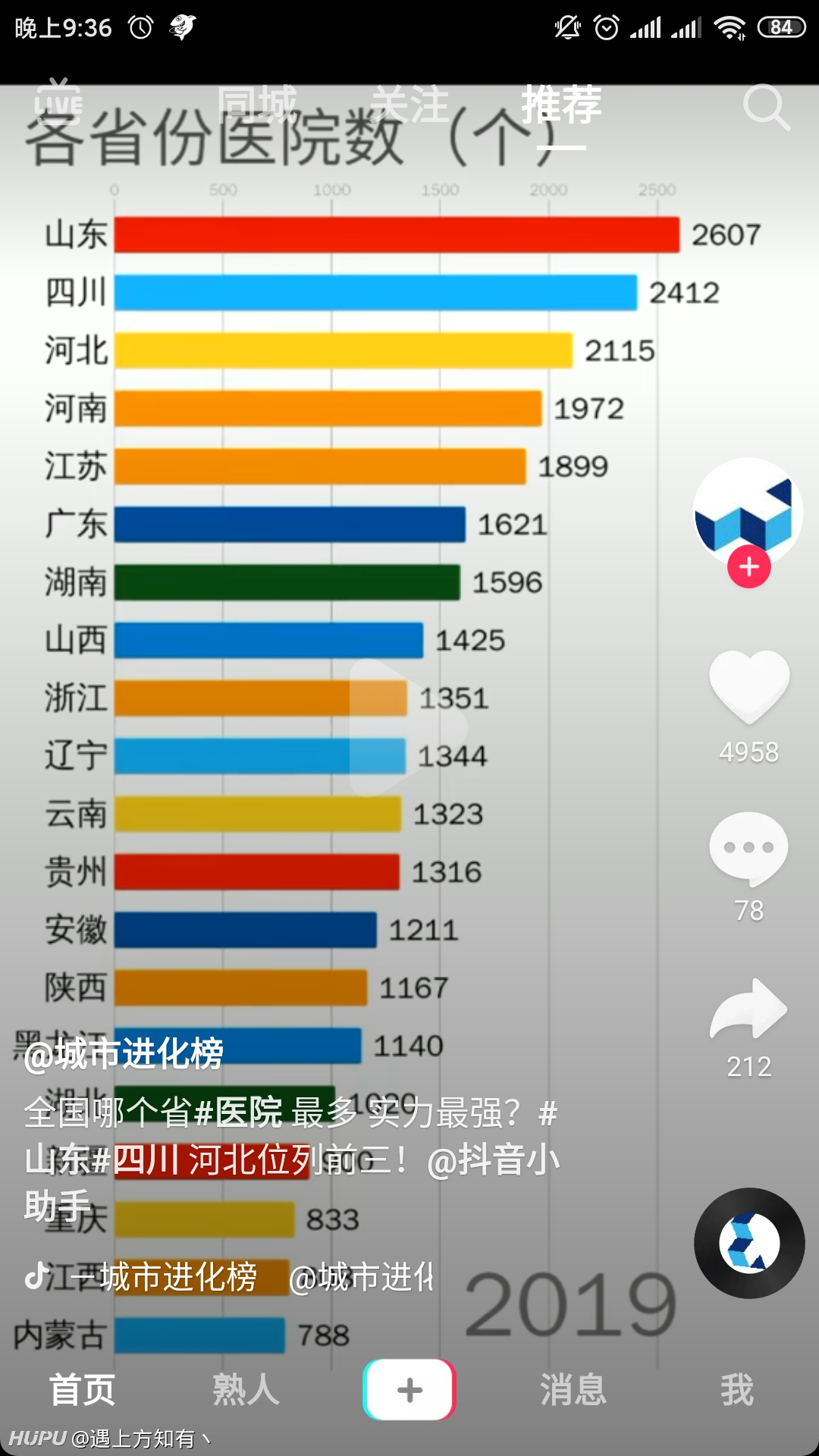
Task: Open the search magnifier icon
Action: (766, 107)
